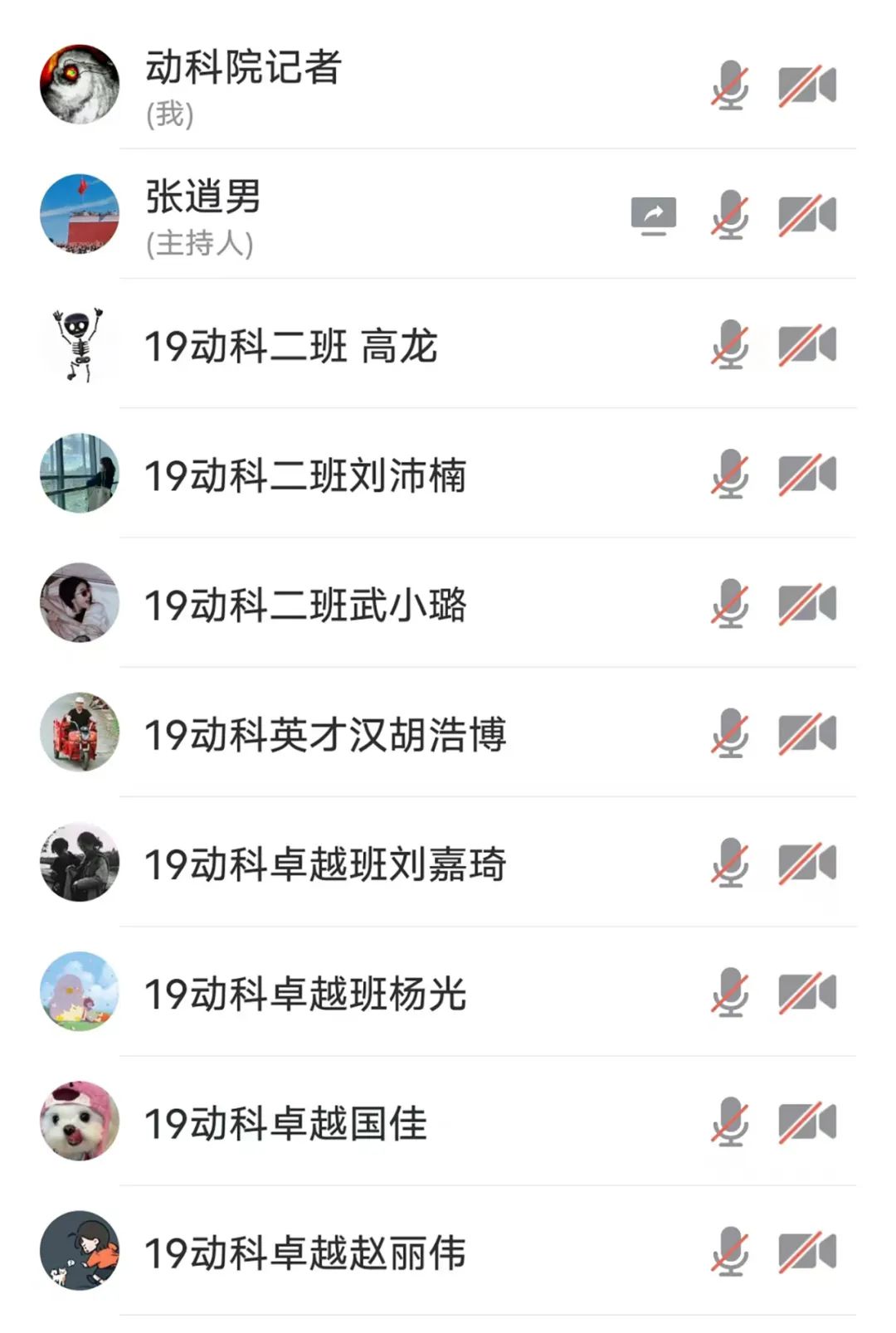Open participant 19动科英才汉胡浩博

tap(324, 734)
